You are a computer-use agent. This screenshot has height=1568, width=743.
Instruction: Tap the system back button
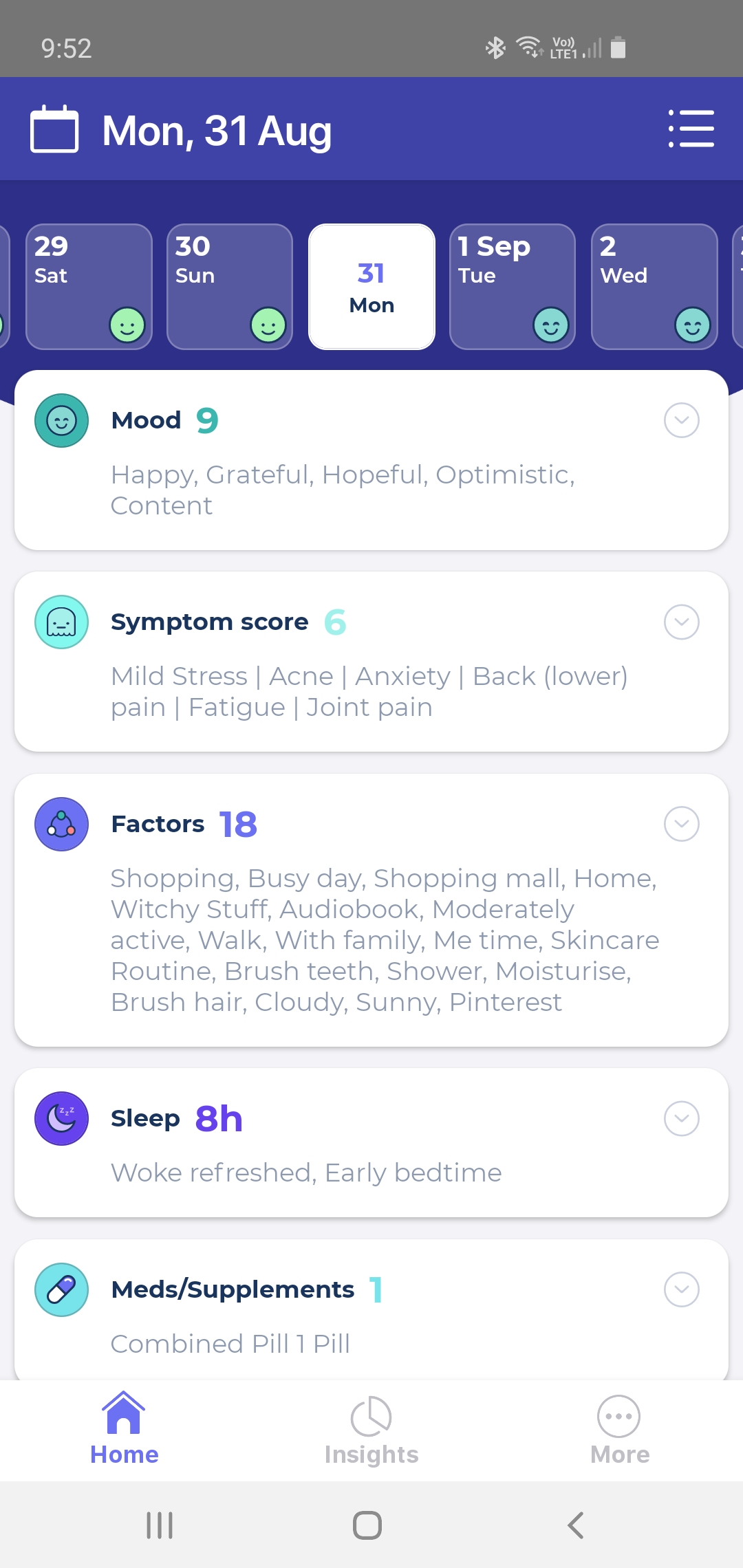[576, 1525]
